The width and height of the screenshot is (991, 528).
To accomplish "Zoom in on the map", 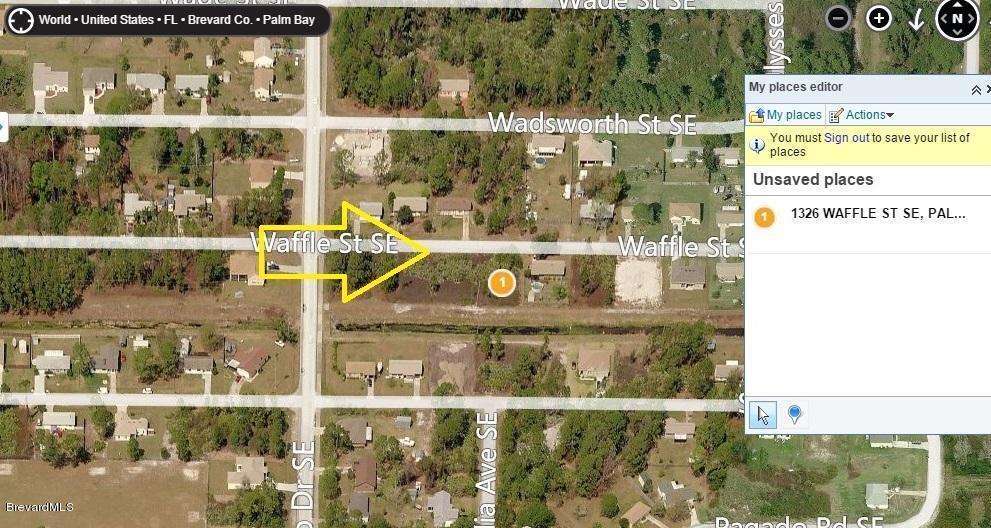I will tap(878, 18).
